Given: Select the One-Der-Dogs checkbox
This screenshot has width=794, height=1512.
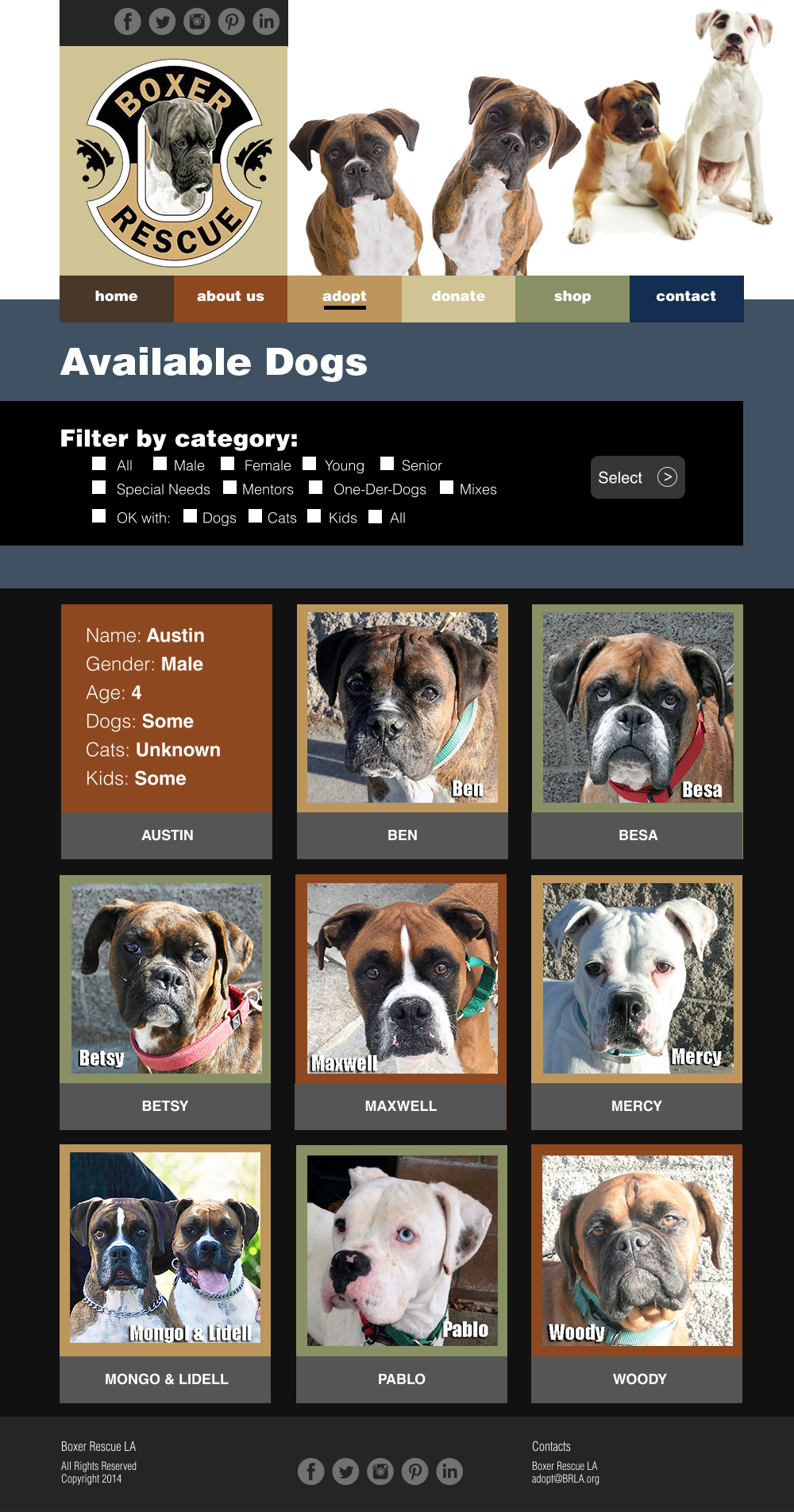Looking at the screenshot, I should coord(316,488).
